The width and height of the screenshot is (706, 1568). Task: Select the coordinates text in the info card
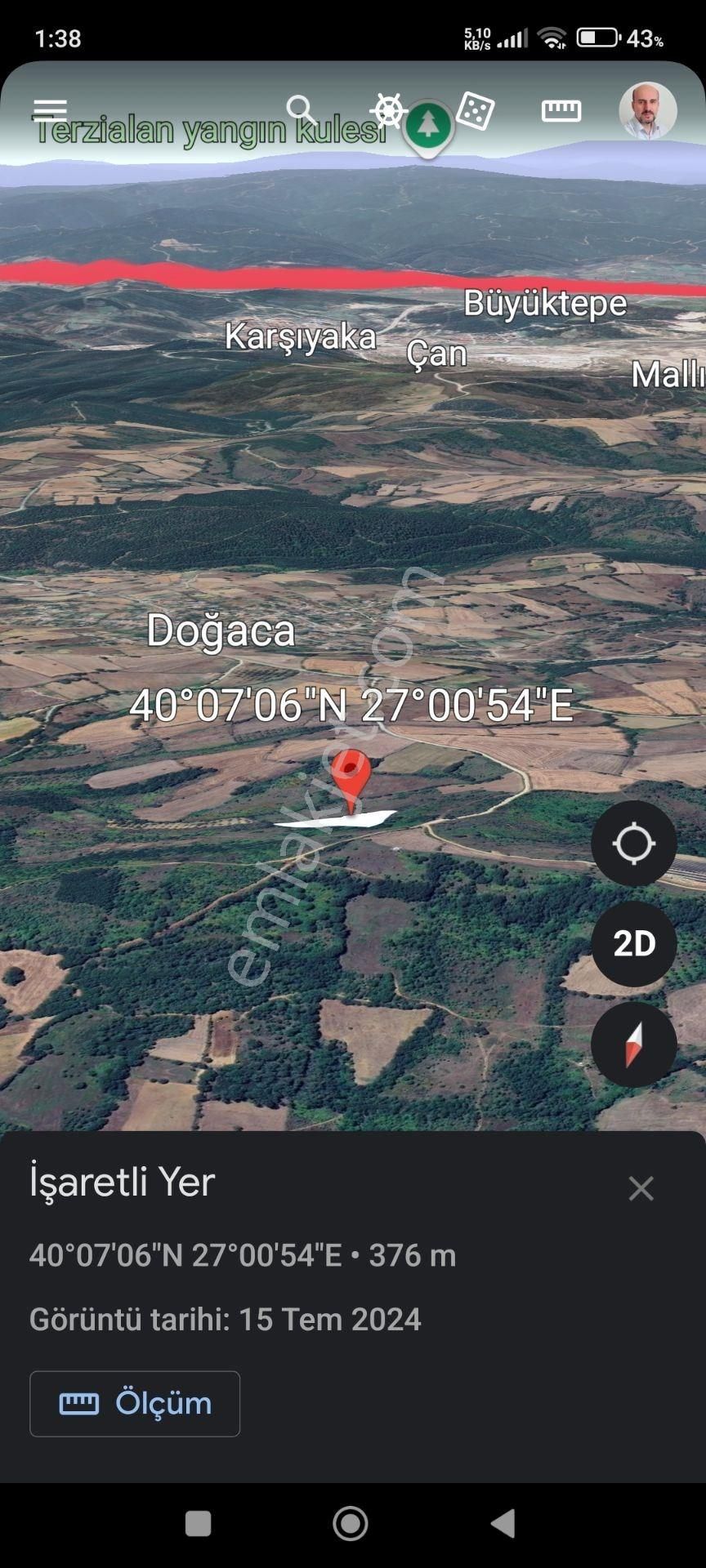242,1255
